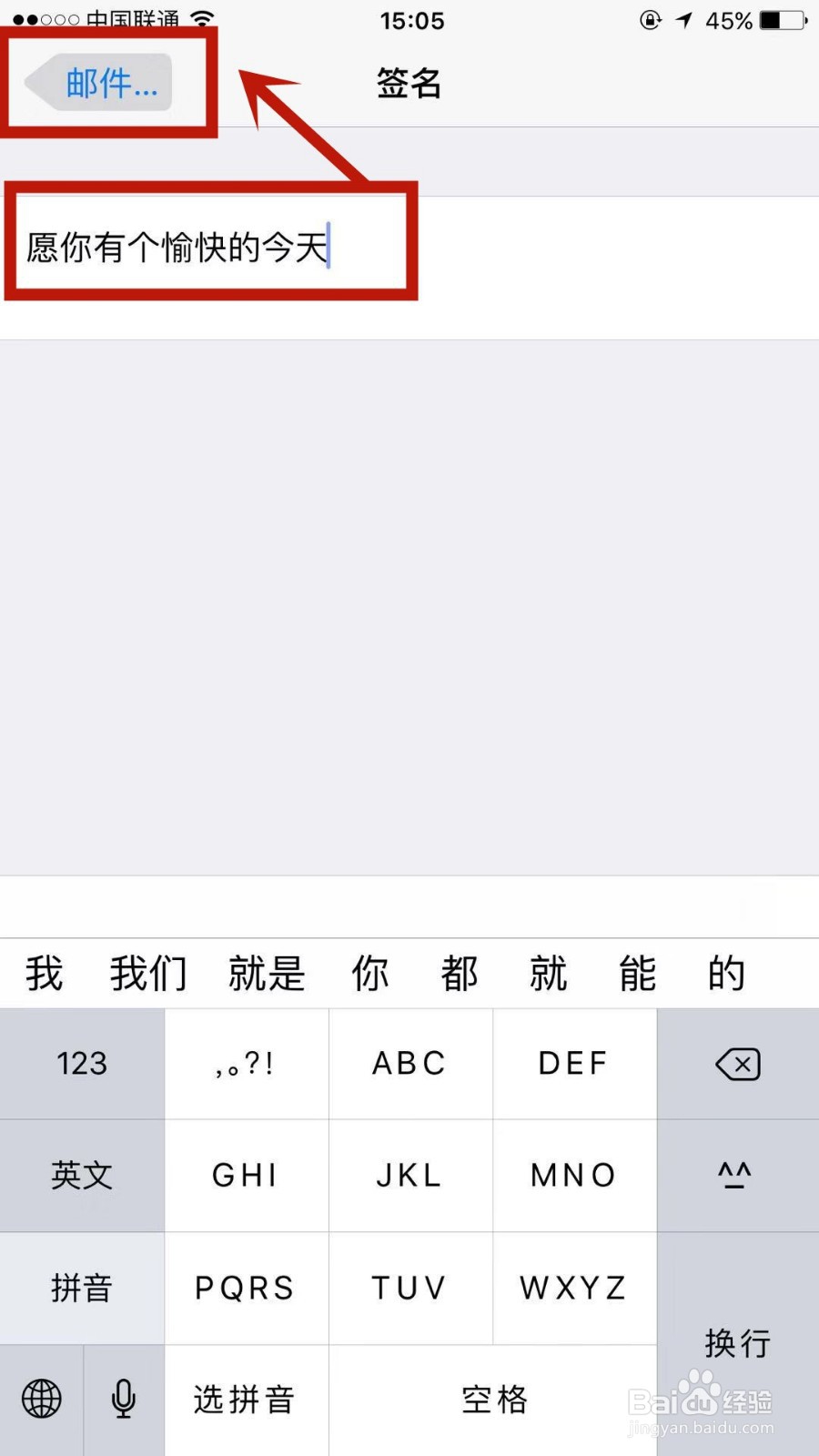Select candidate word 就是 from bar
Image resolution: width=819 pixels, height=1456 pixels.
coord(266,973)
